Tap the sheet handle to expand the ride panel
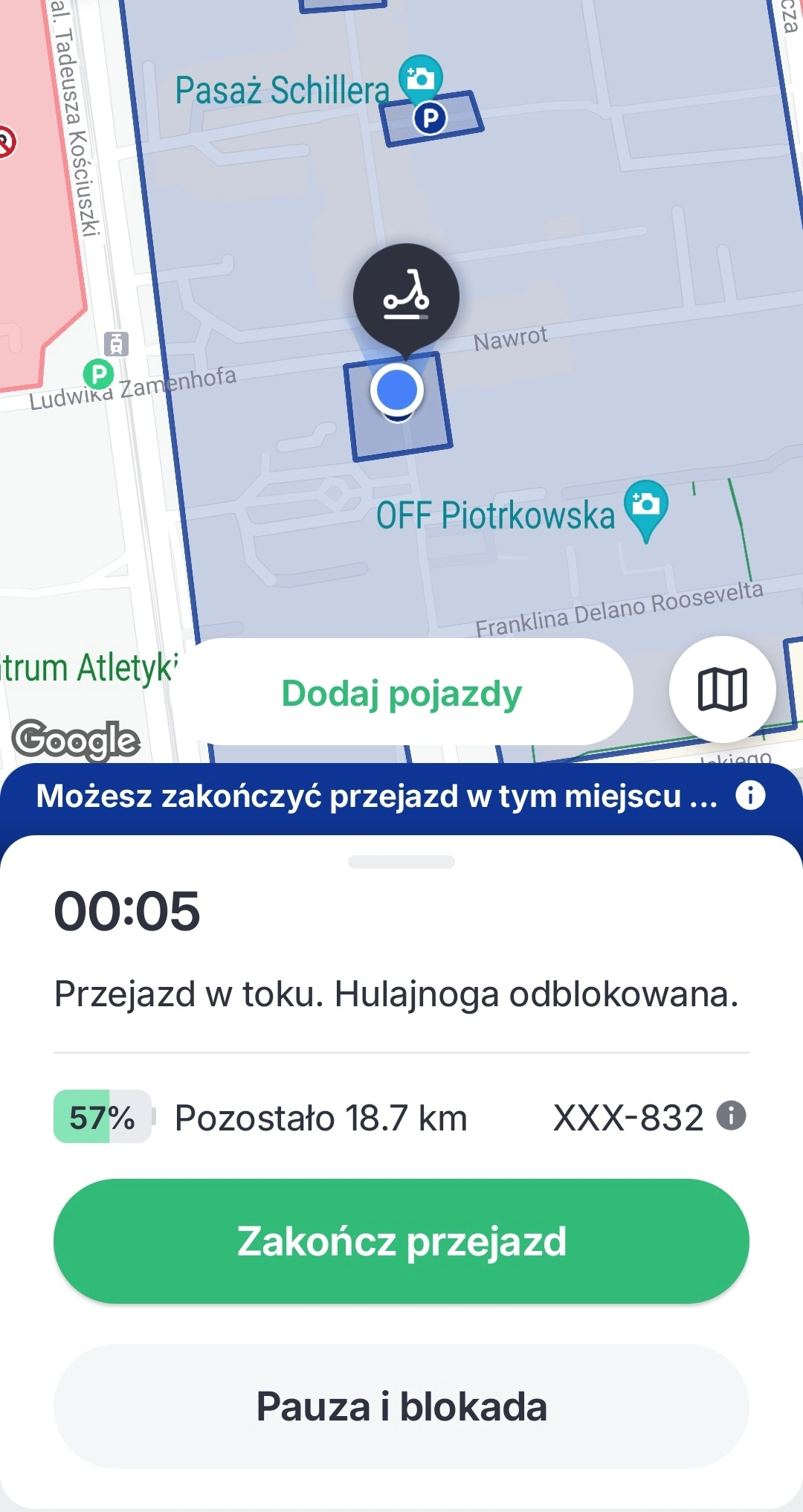The image size is (803, 1512). (401, 862)
